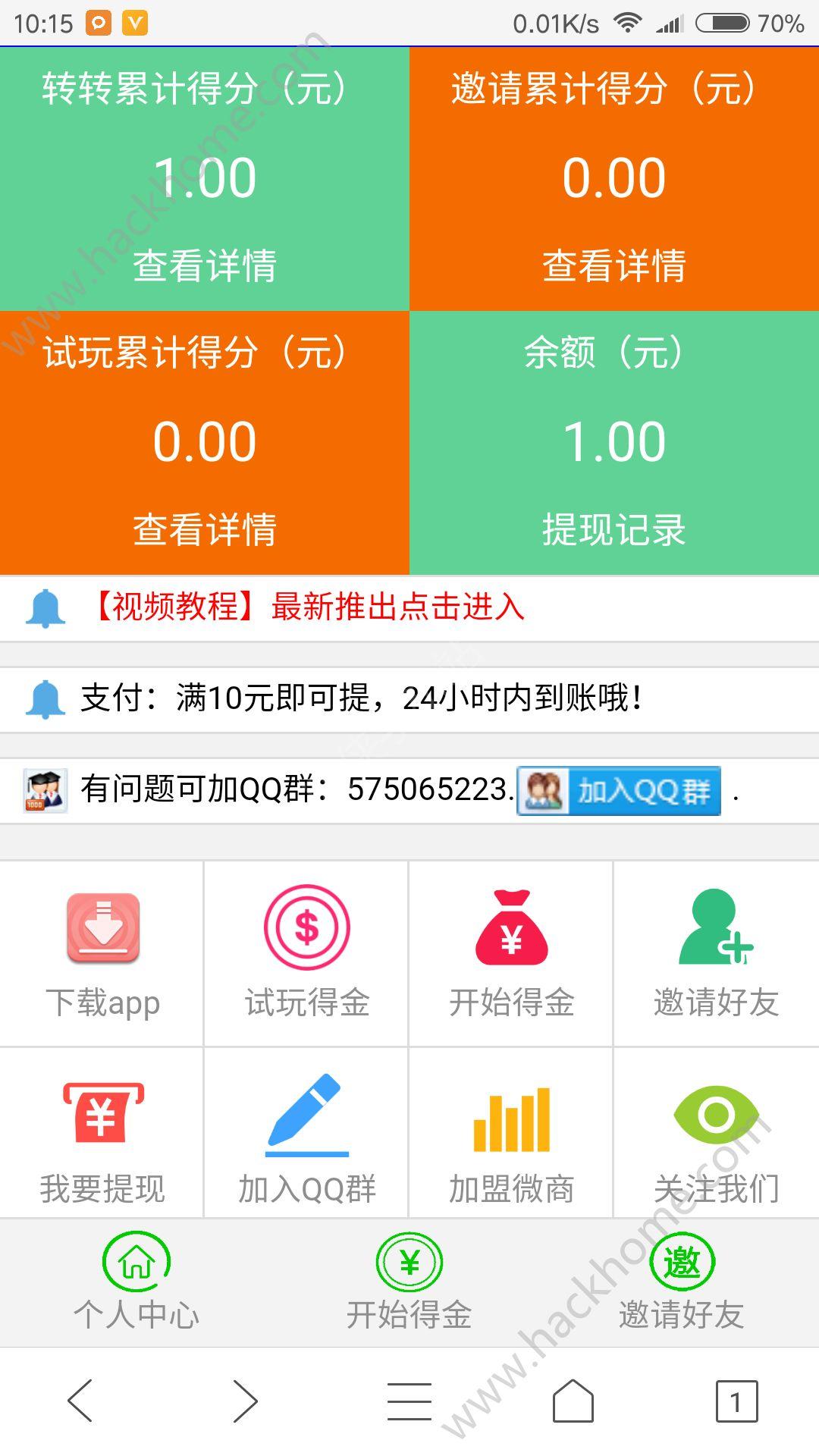Image resolution: width=819 pixels, height=1456 pixels.
Task: Tap the green ¥ 开始得金 bottom icon
Action: 409,1260
